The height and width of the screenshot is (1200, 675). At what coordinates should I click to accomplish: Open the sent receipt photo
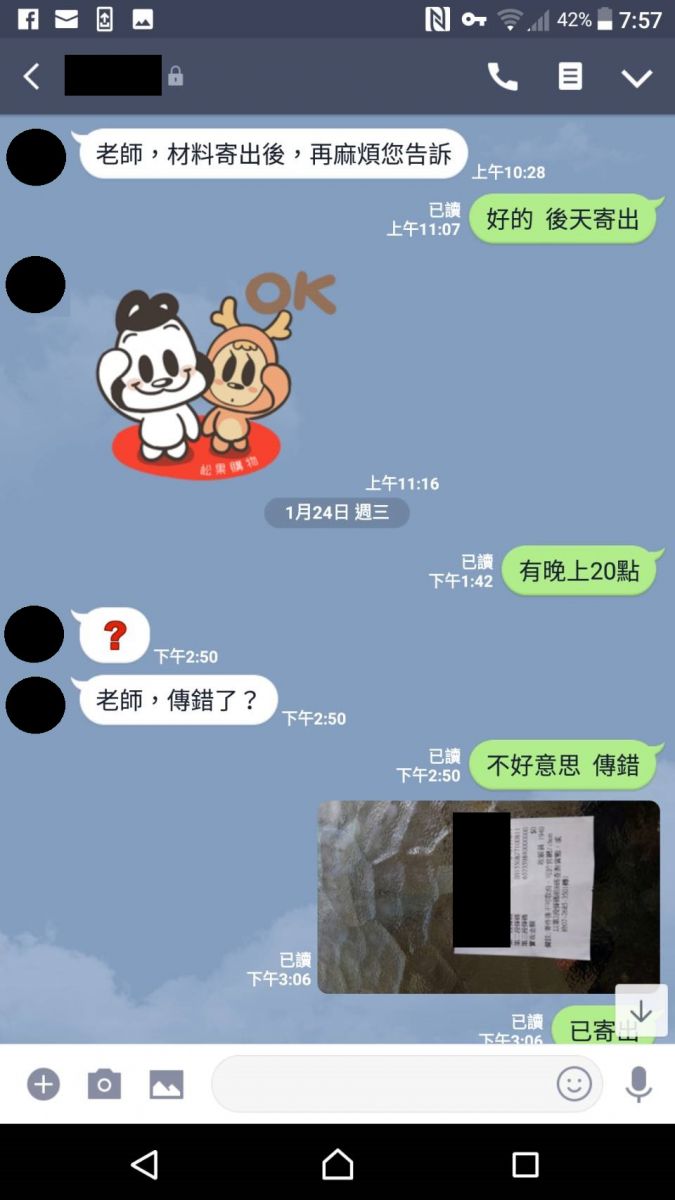pos(488,896)
